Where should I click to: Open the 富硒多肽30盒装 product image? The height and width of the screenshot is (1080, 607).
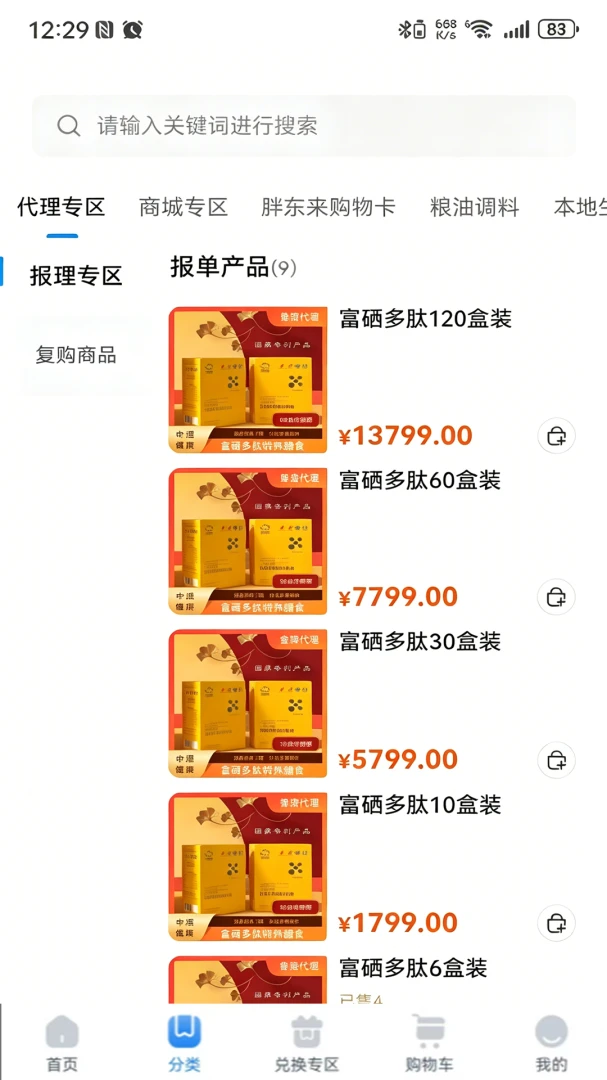248,703
